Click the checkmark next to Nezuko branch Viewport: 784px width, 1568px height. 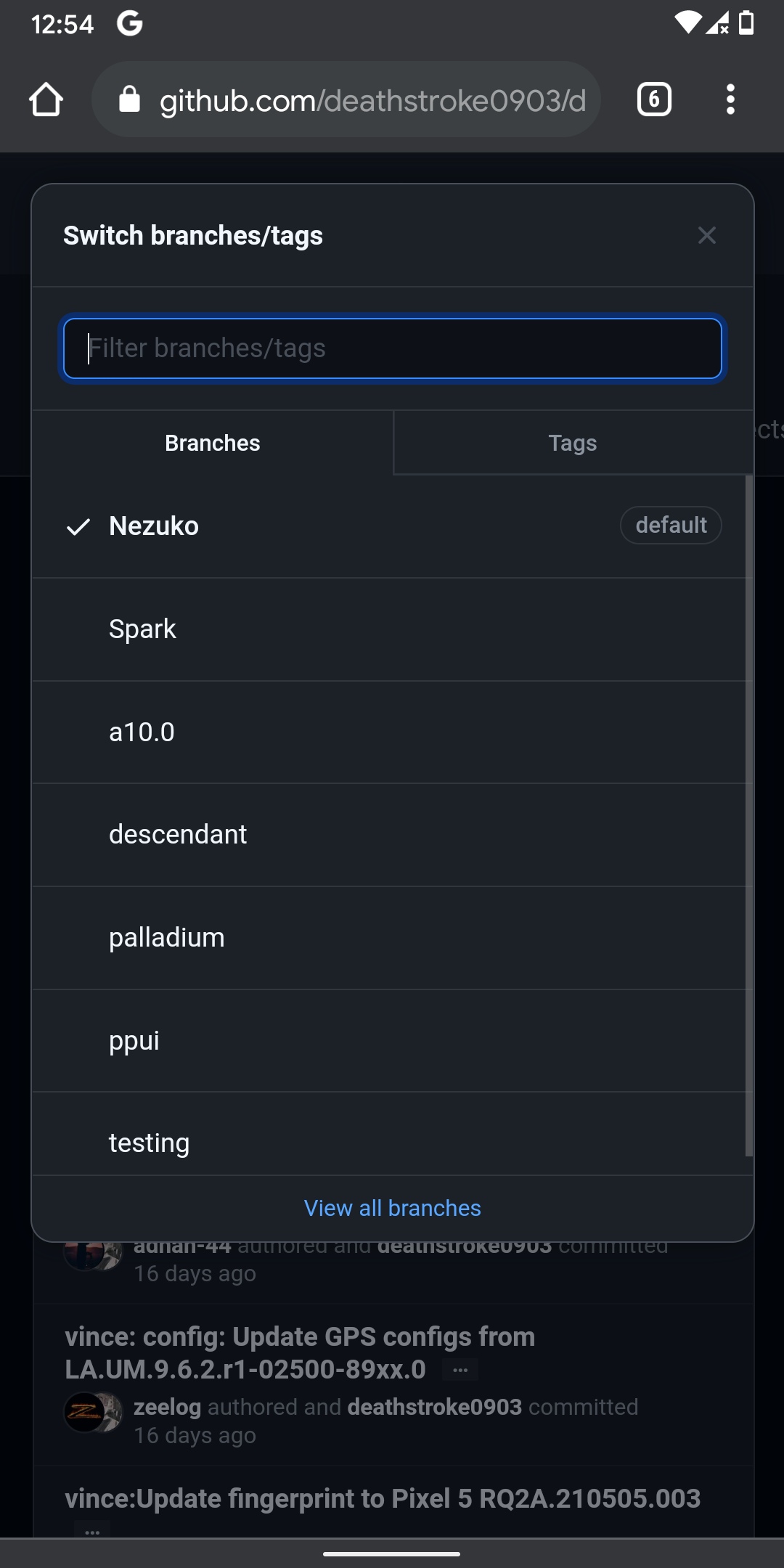(x=80, y=525)
